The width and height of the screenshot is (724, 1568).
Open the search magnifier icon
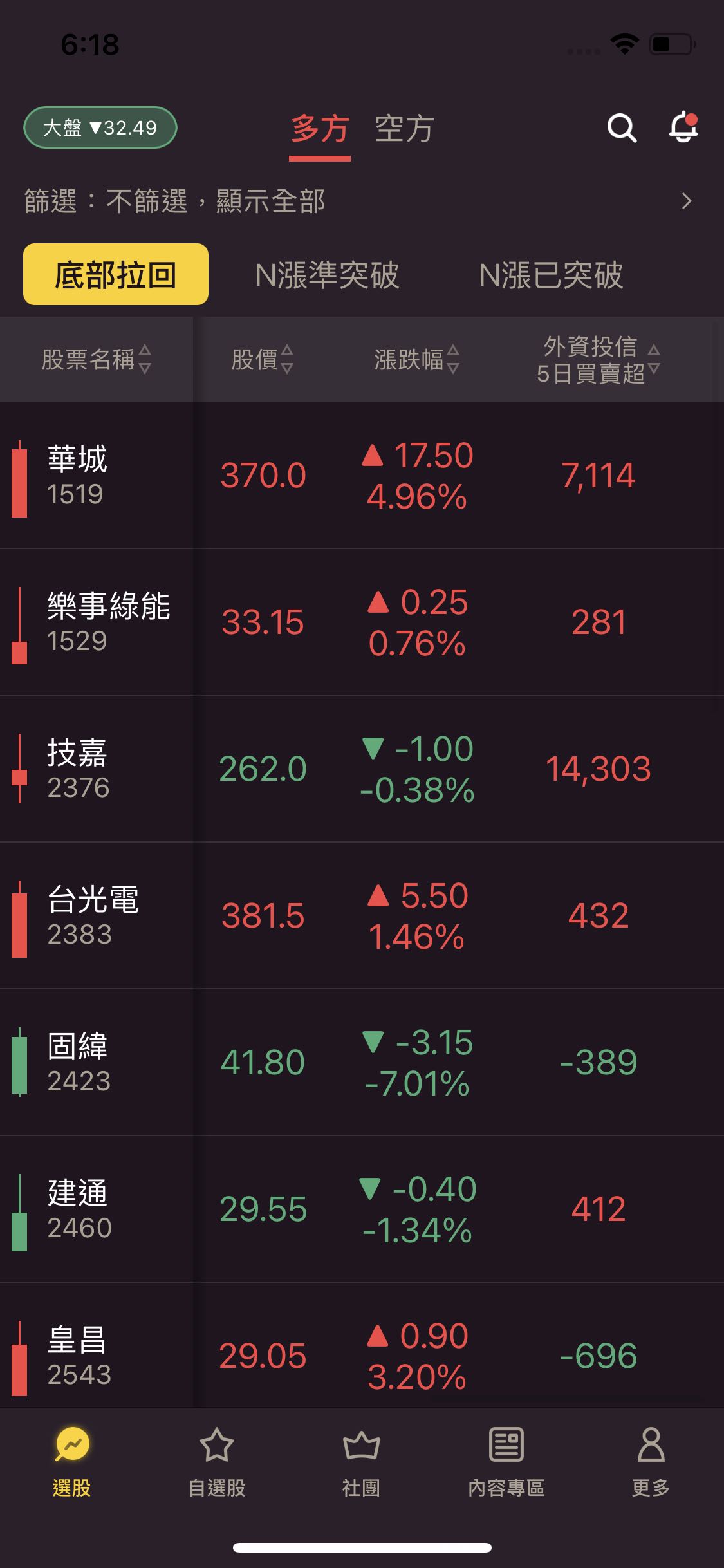621,128
